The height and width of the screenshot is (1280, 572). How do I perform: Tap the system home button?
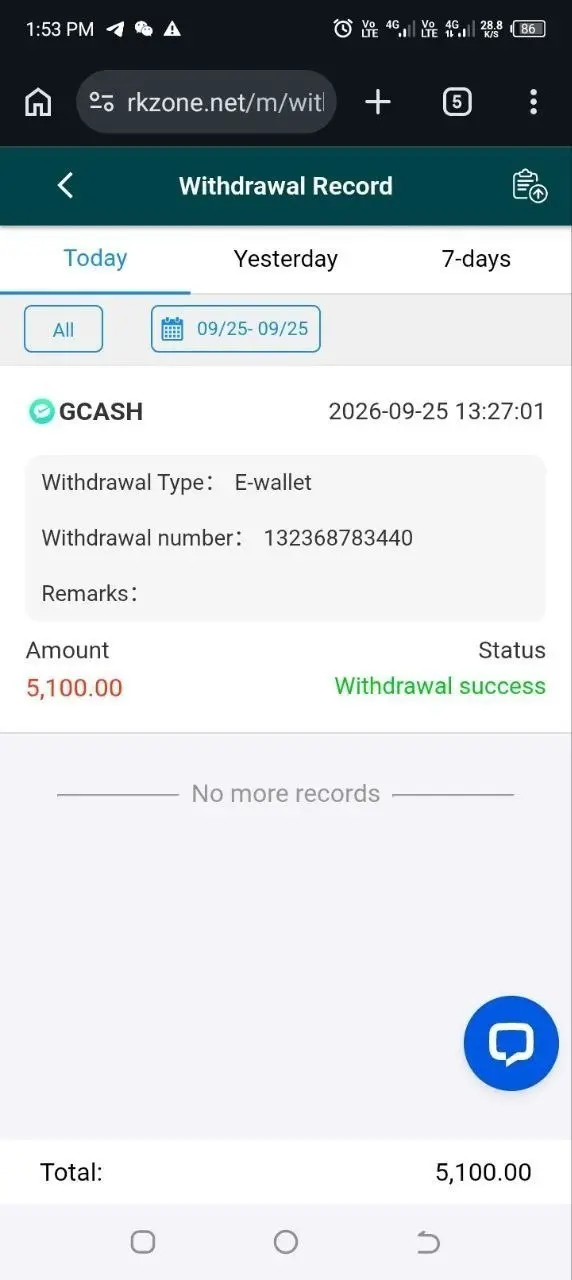point(286,1242)
